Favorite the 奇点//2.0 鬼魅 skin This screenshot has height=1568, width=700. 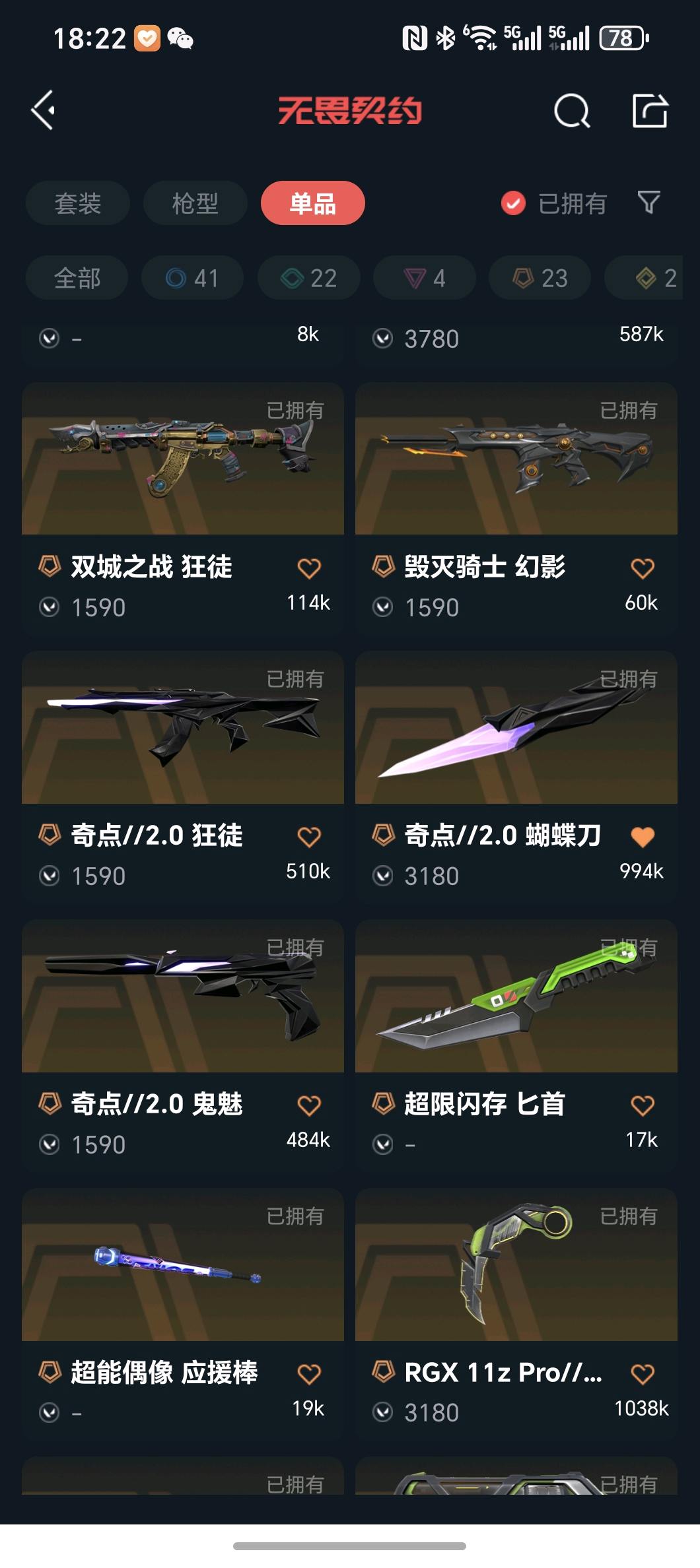click(309, 1105)
